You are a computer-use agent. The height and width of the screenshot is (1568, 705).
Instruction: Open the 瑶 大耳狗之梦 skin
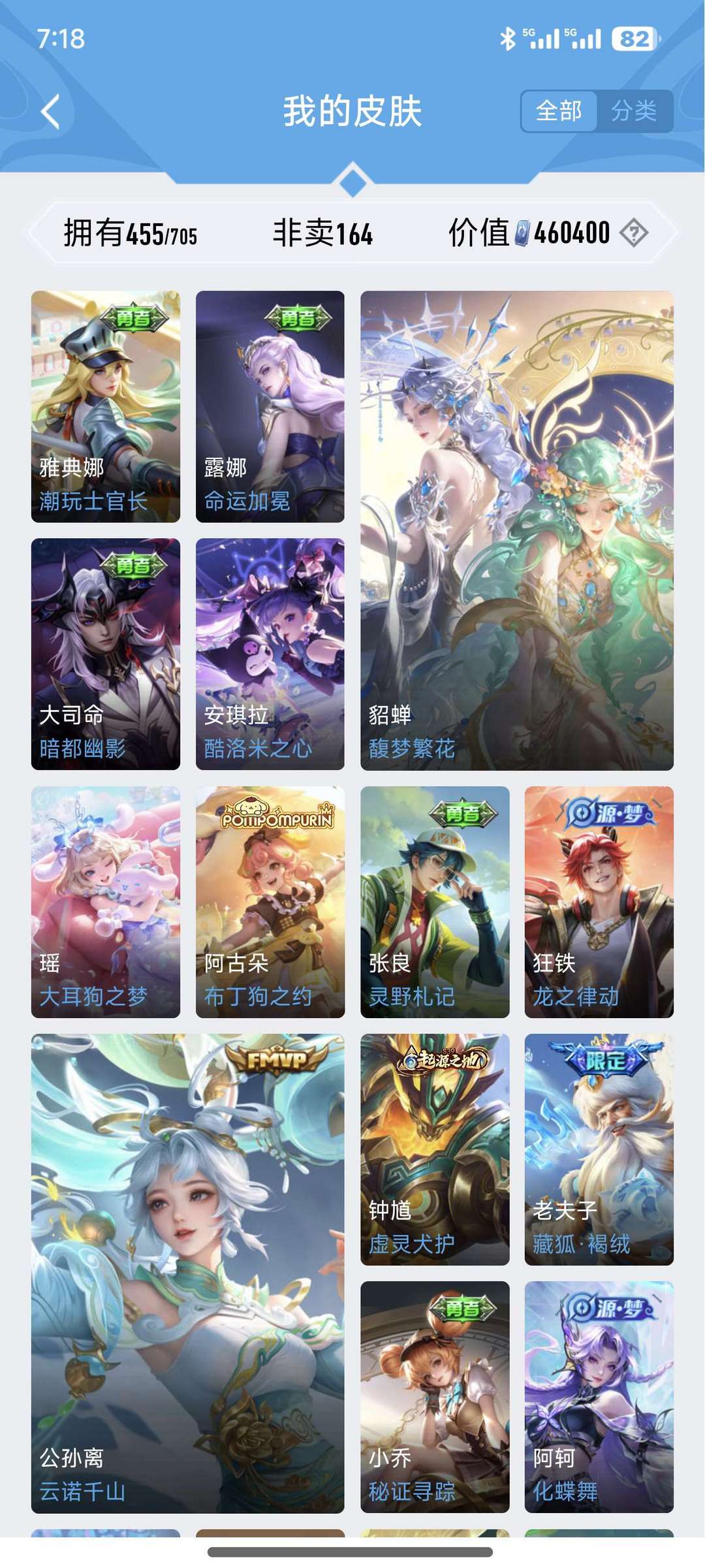point(106,902)
